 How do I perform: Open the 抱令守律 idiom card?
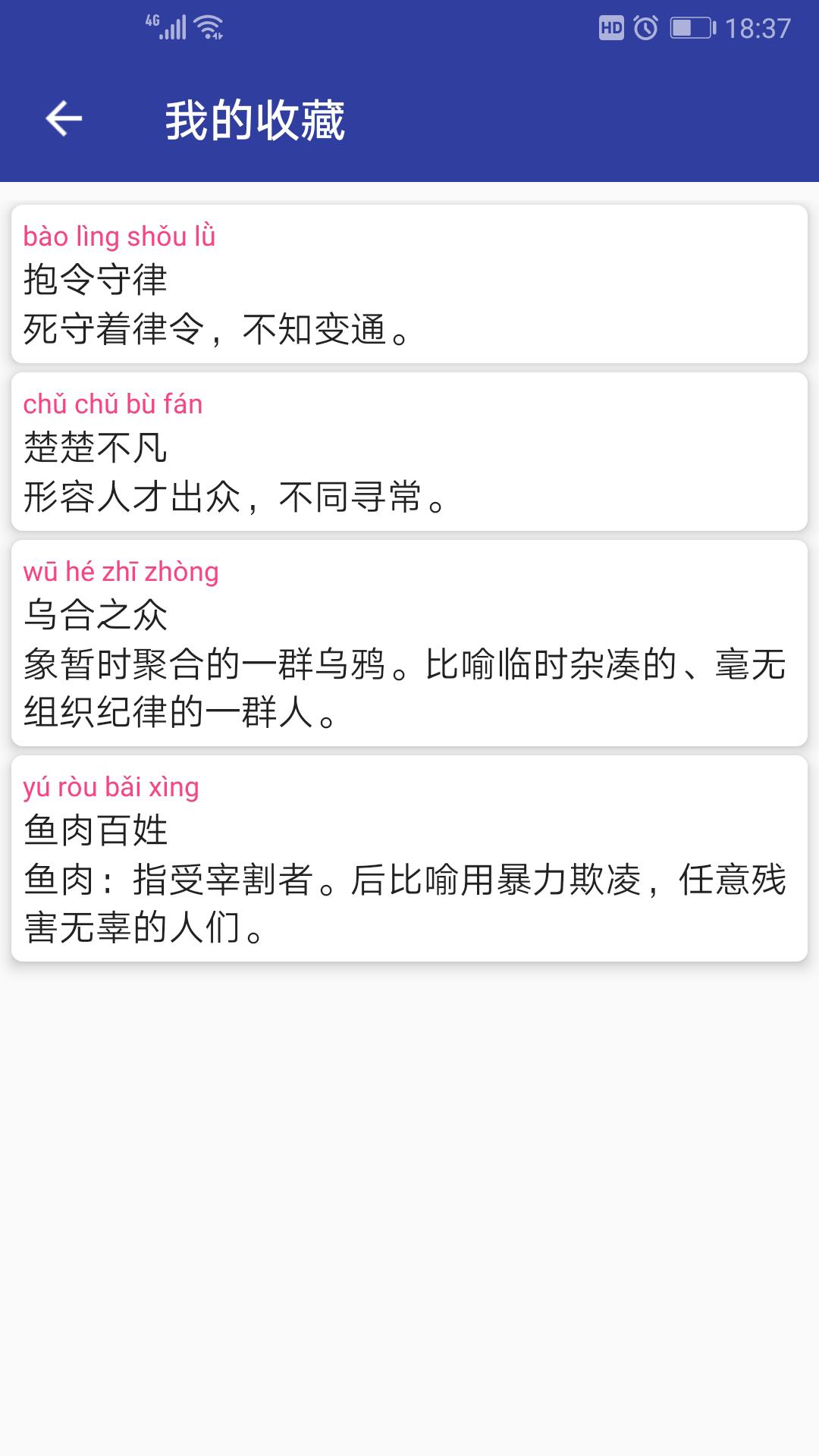click(409, 284)
